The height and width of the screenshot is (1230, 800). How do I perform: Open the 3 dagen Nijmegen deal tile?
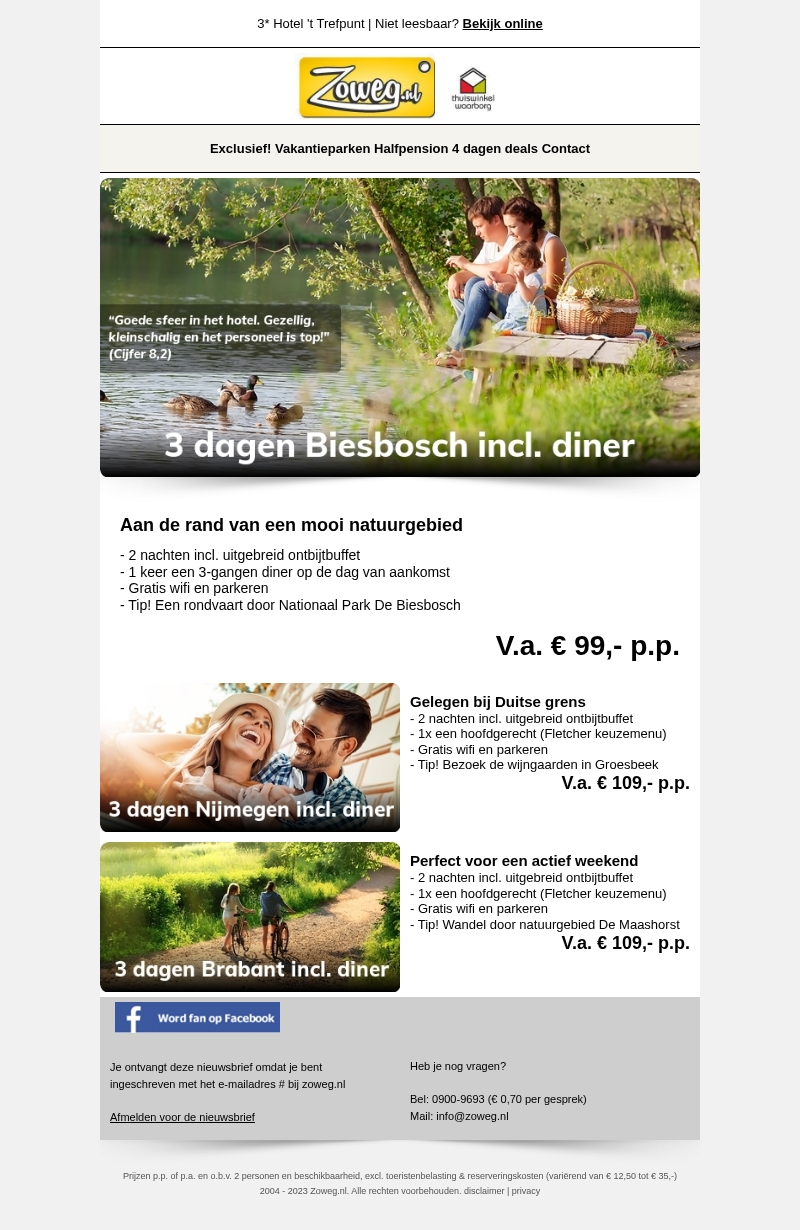click(250, 758)
